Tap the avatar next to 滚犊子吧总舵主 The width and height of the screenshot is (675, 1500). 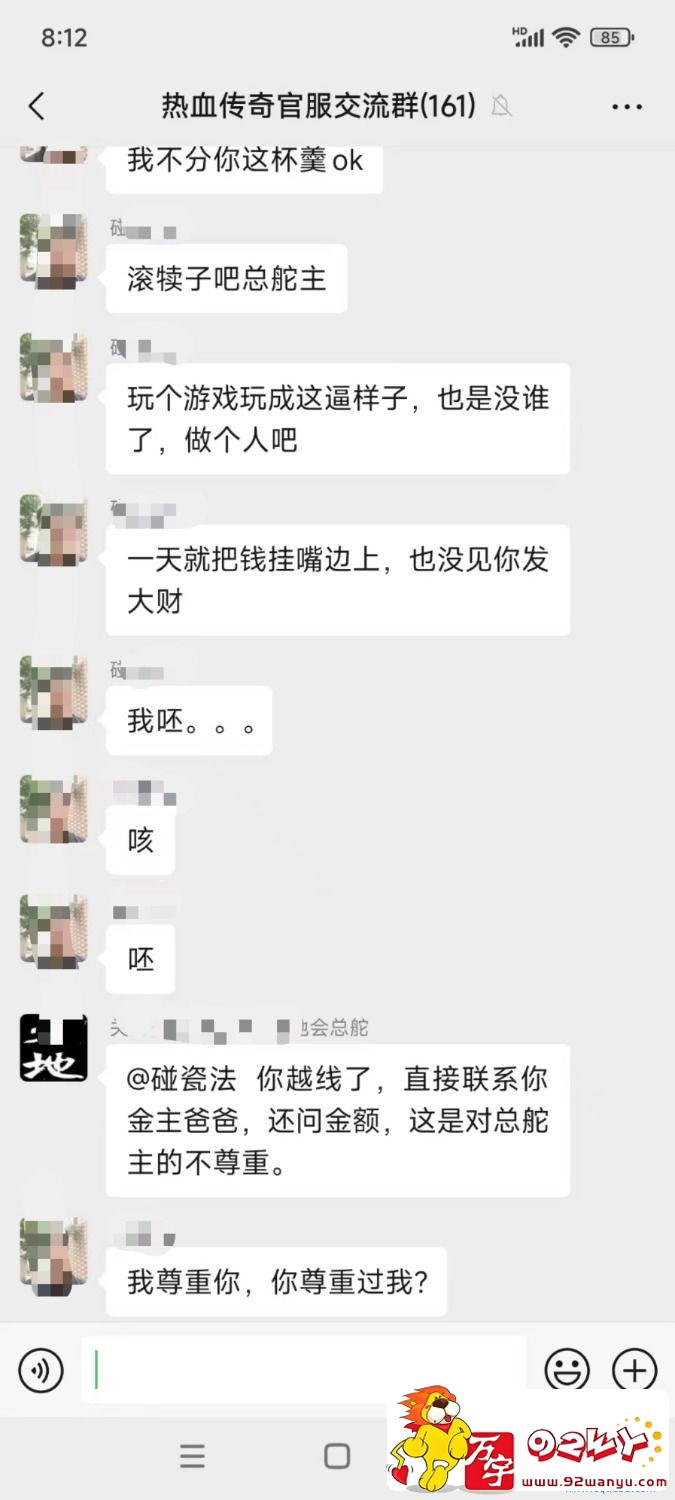coord(54,248)
